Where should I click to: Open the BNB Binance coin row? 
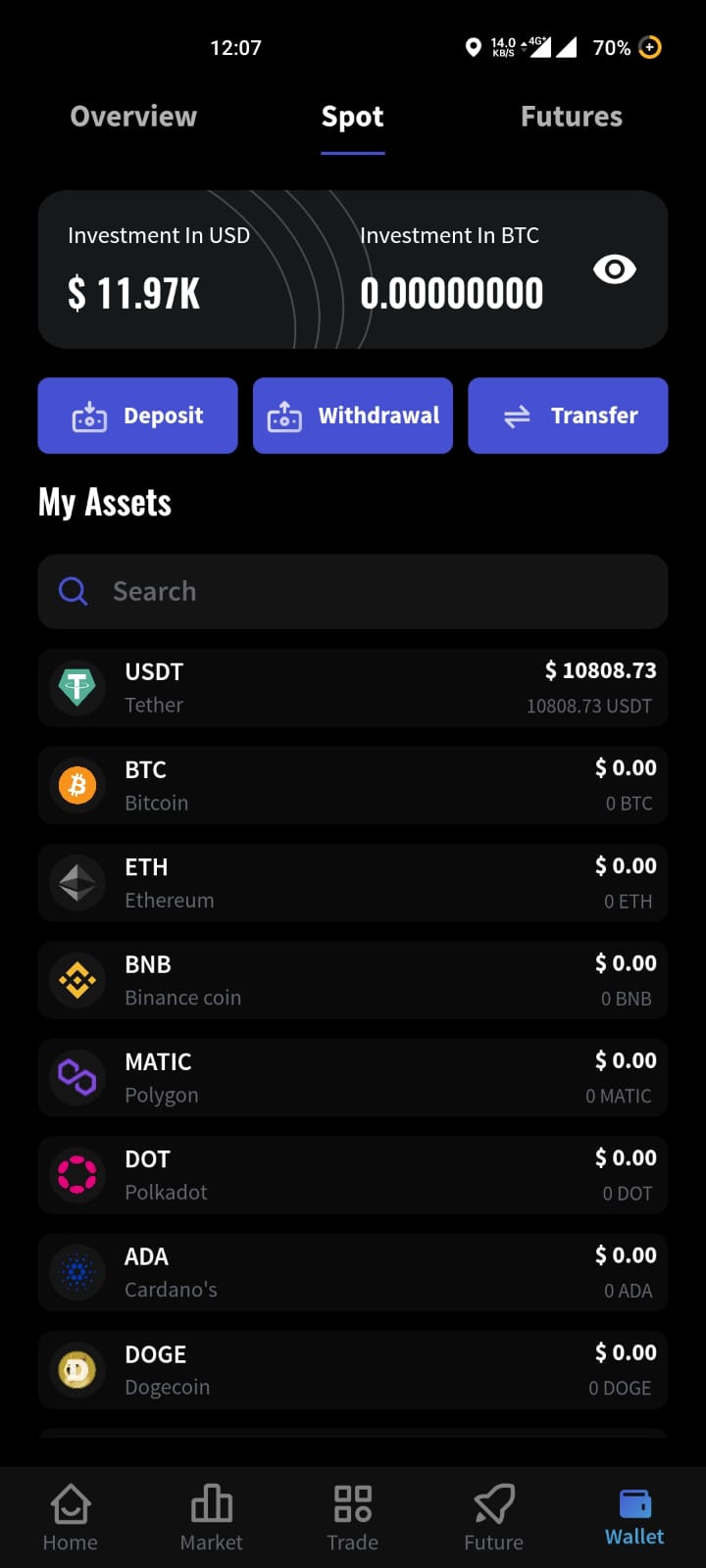coord(353,980)
